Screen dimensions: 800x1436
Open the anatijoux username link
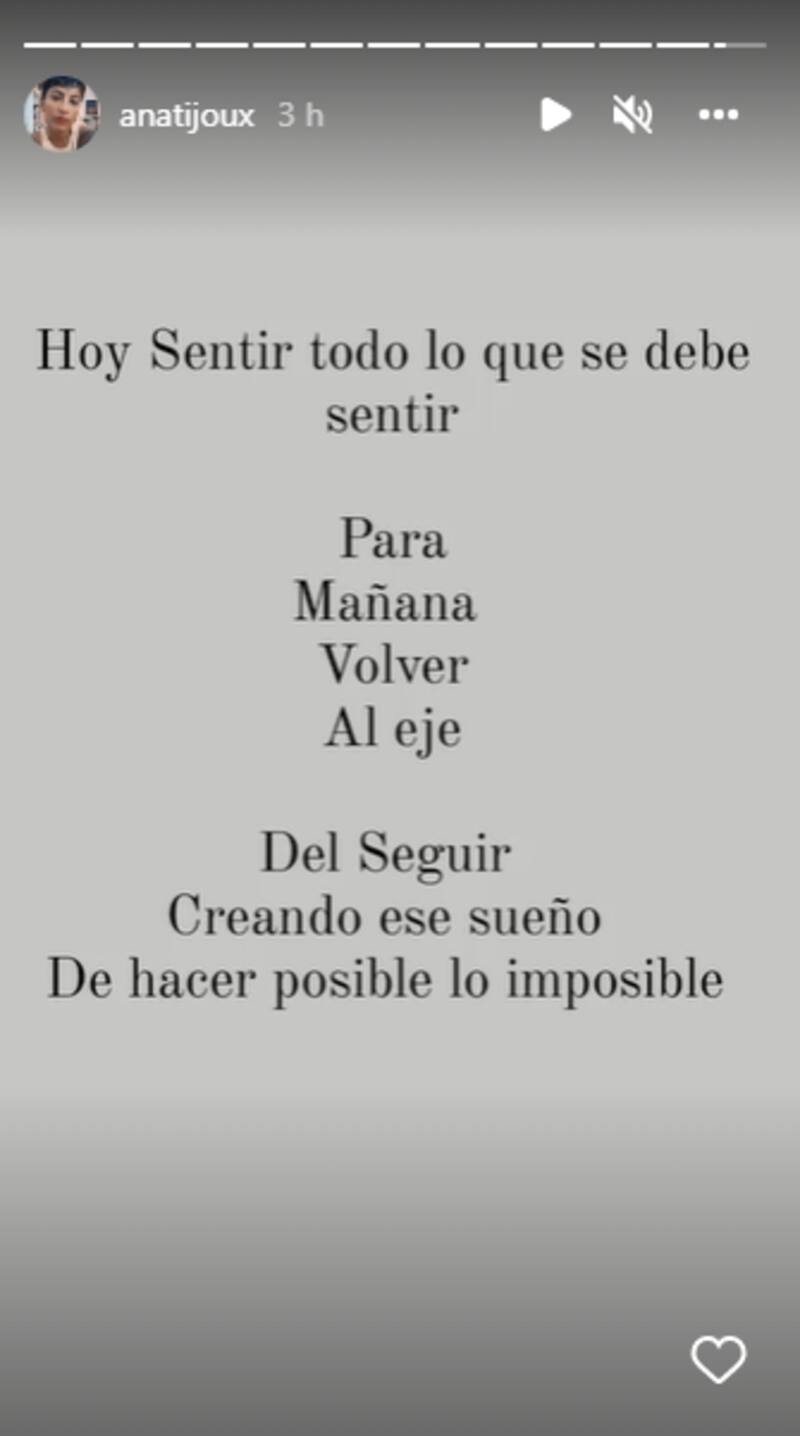pos(187,116)
